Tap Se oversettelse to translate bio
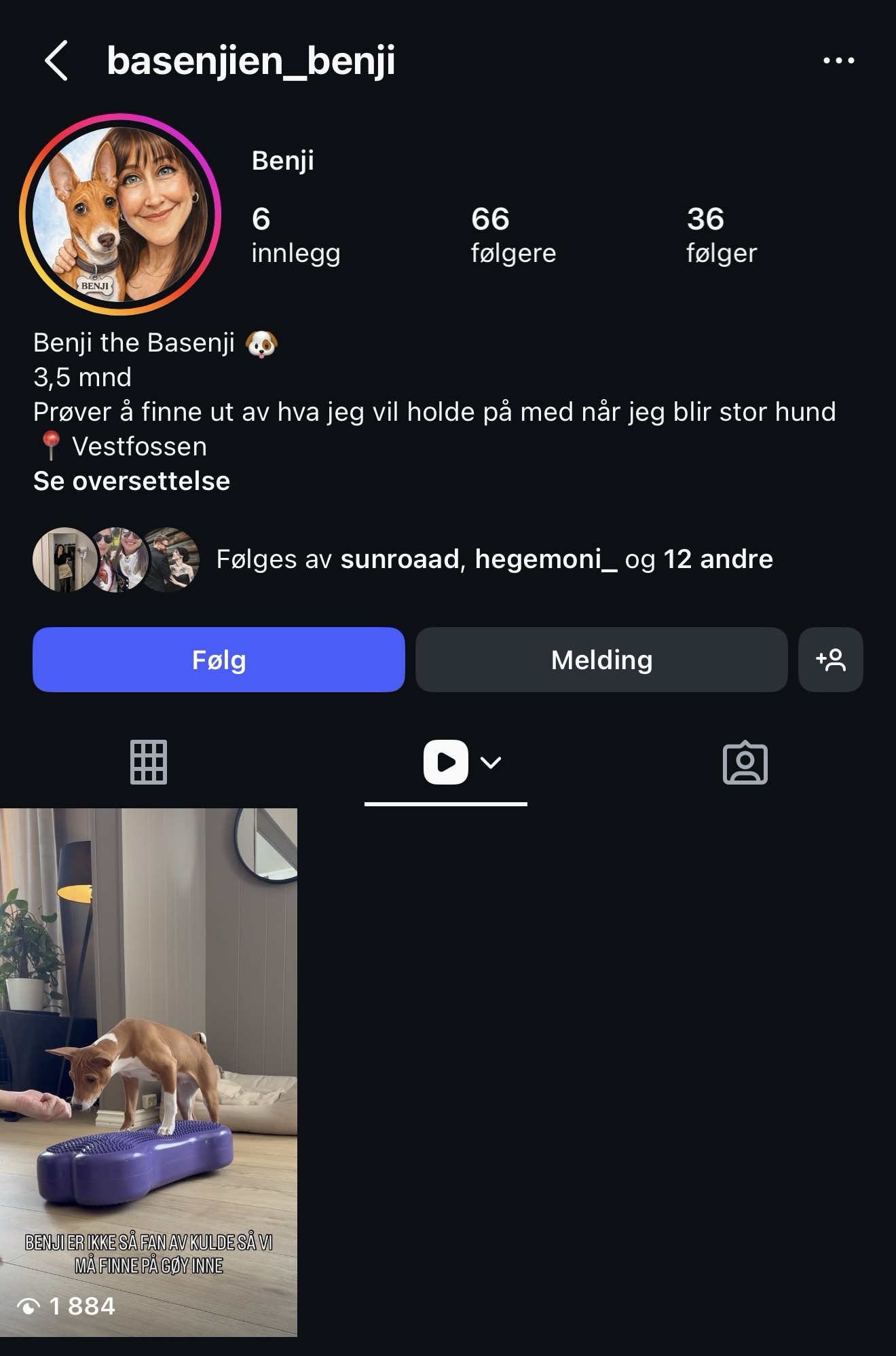This screenshot has height=1356, width=896. tap(132, 481)
